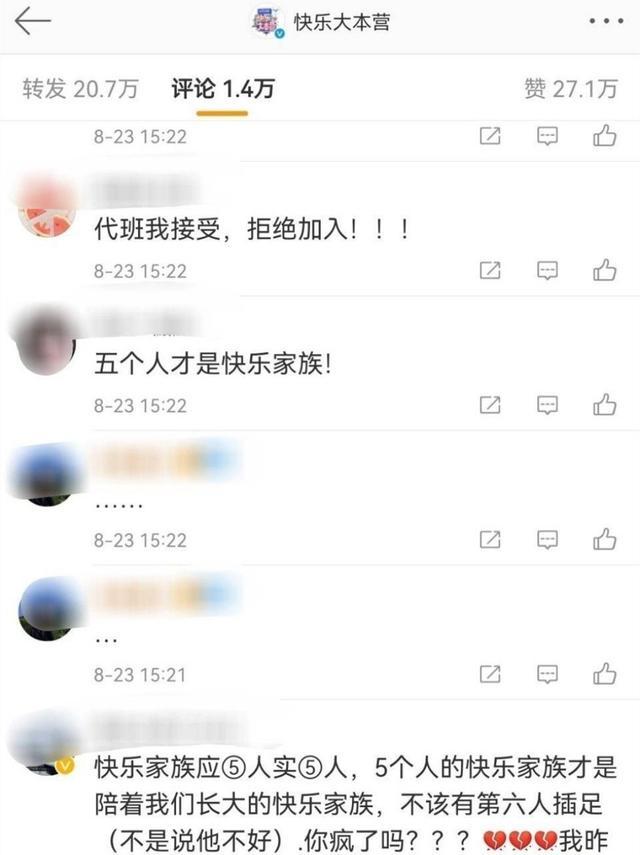Go back using the top-left arrow
The height and width of the screenshot is (855, 640).
[33, 22]
